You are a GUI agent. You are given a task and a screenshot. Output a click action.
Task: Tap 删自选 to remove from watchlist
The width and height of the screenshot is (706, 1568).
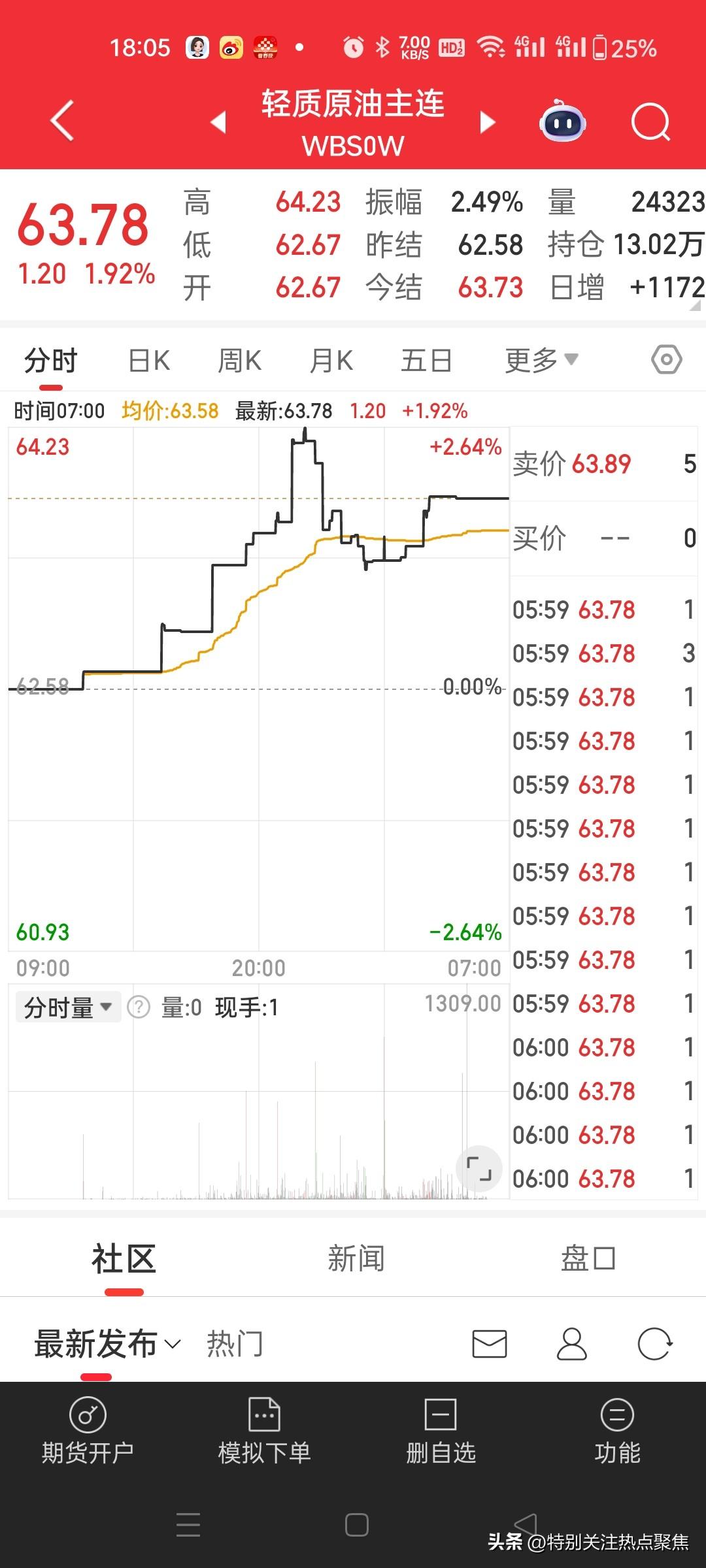(441, 1429)
